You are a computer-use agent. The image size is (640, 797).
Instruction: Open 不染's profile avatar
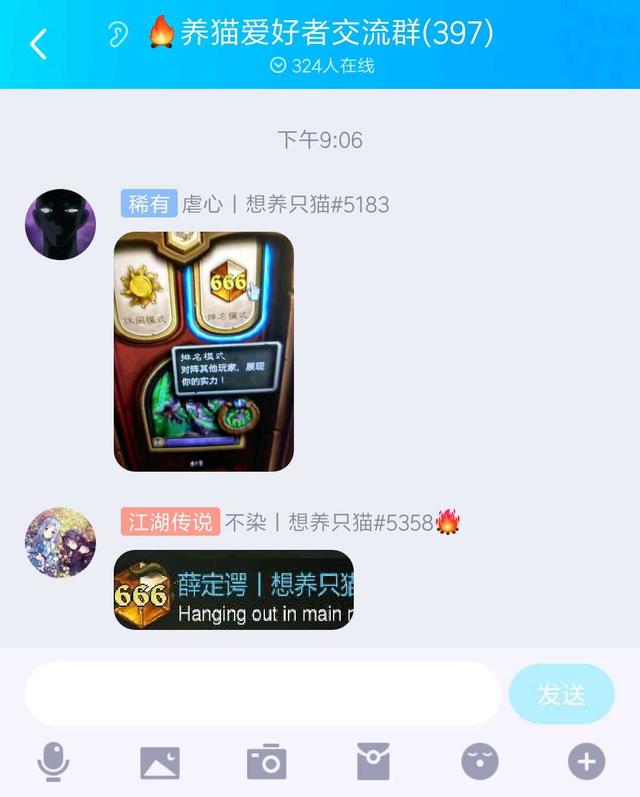60,542
